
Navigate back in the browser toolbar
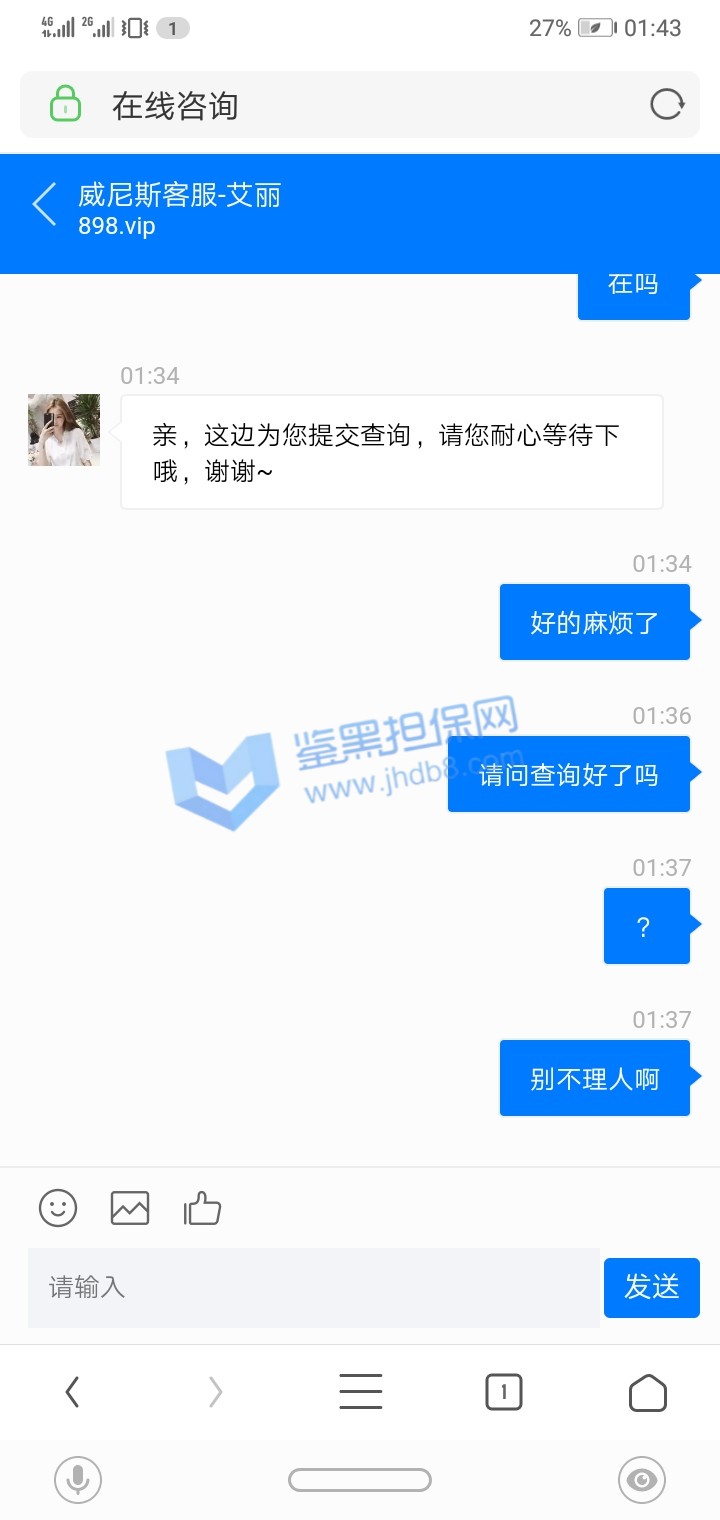pyautogui.click(x=72, y=1392)
